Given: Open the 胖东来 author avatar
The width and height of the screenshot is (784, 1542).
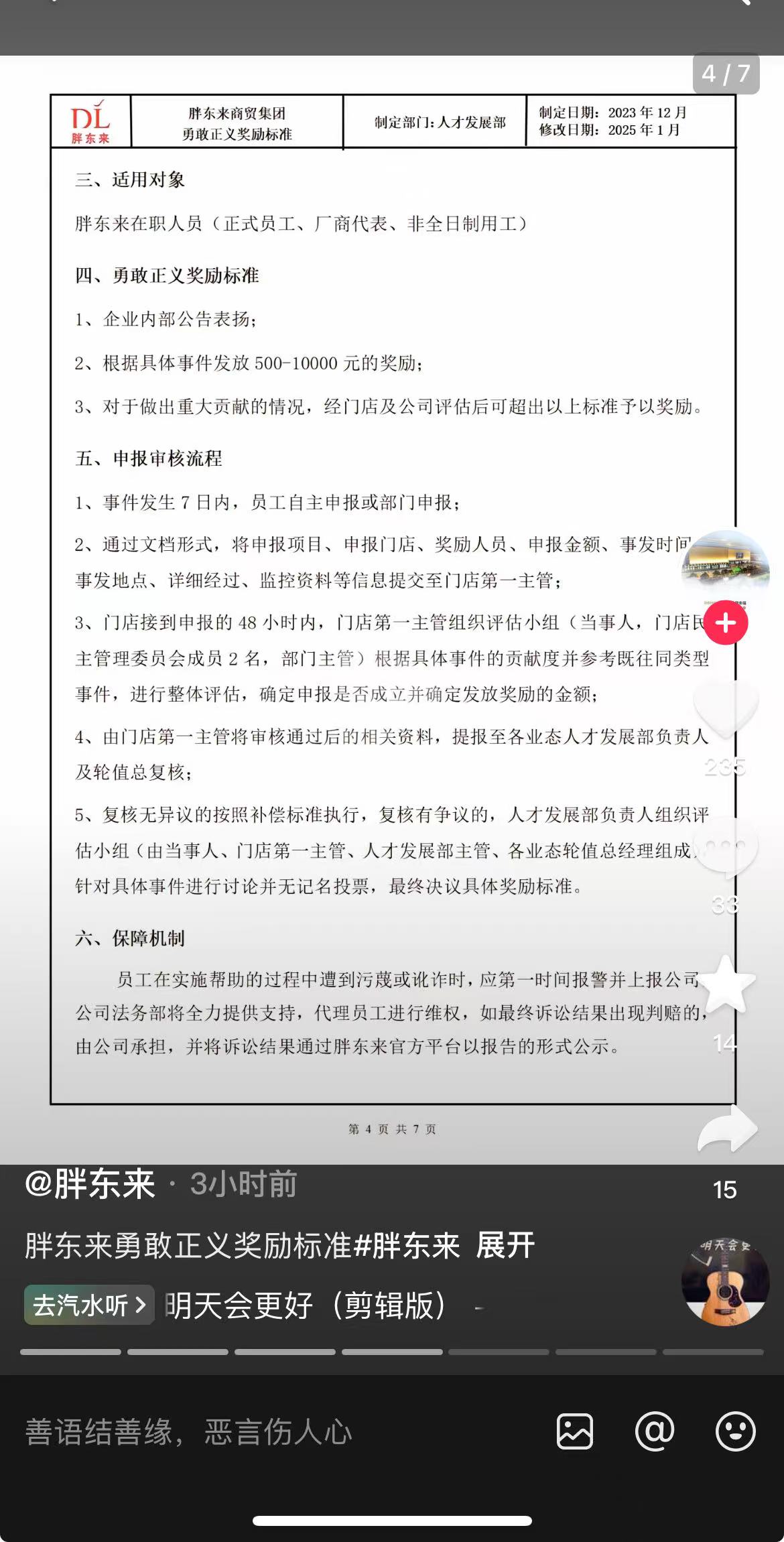Looking at the screenshot, I should (x=726, y=568).
